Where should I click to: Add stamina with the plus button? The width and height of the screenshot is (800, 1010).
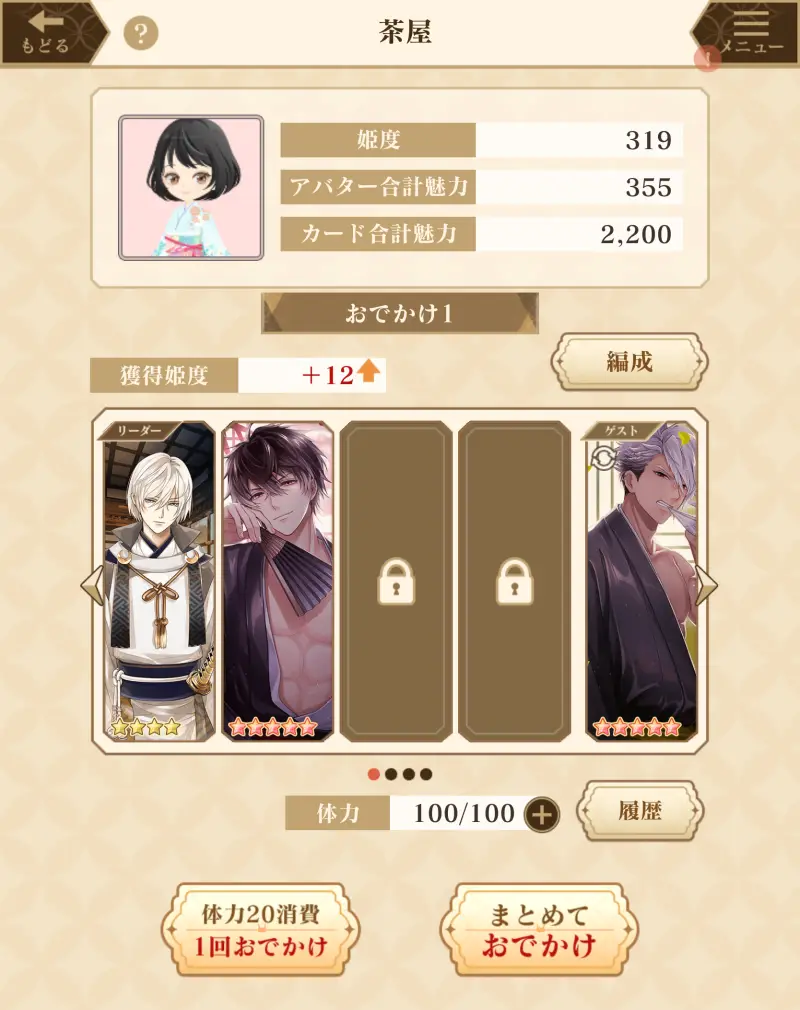(x=542, y=814)
